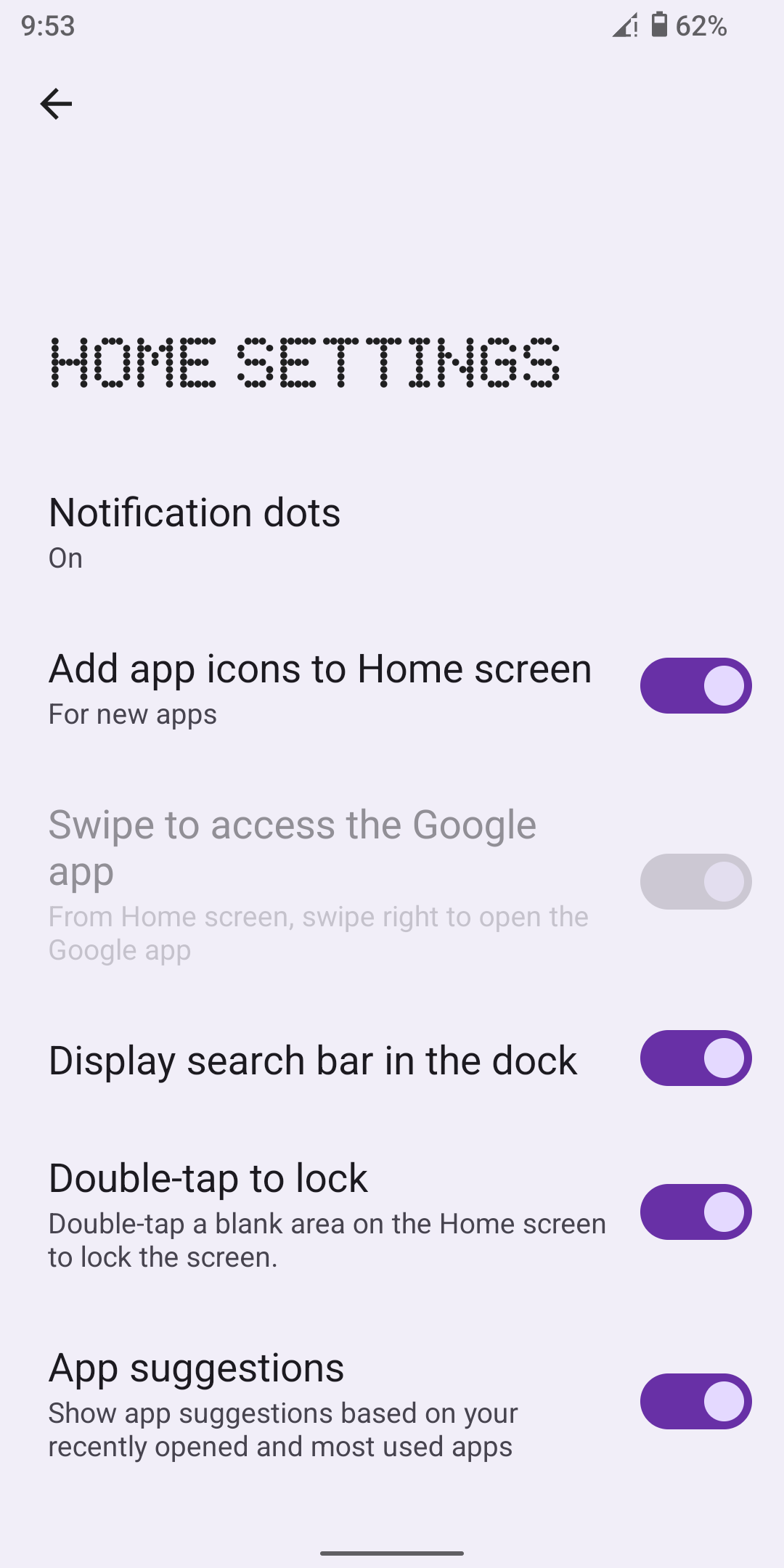
Task: Open Notification dots settings
Action: (x=195, y=532)
